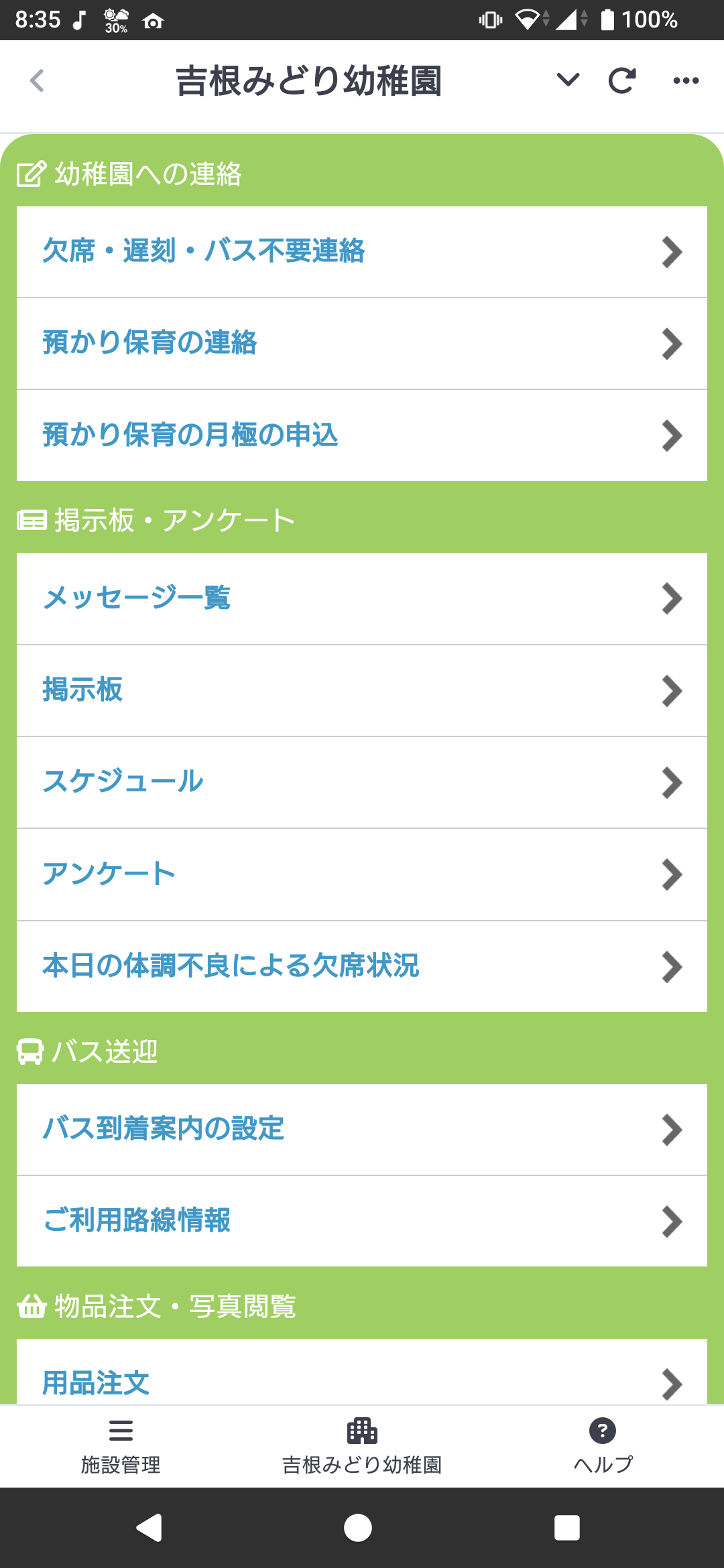The width and height of the screenshot is (724, 1568).
Task: View 本日の体調不良による欠席状況
Action: click(x=362, y=966)
